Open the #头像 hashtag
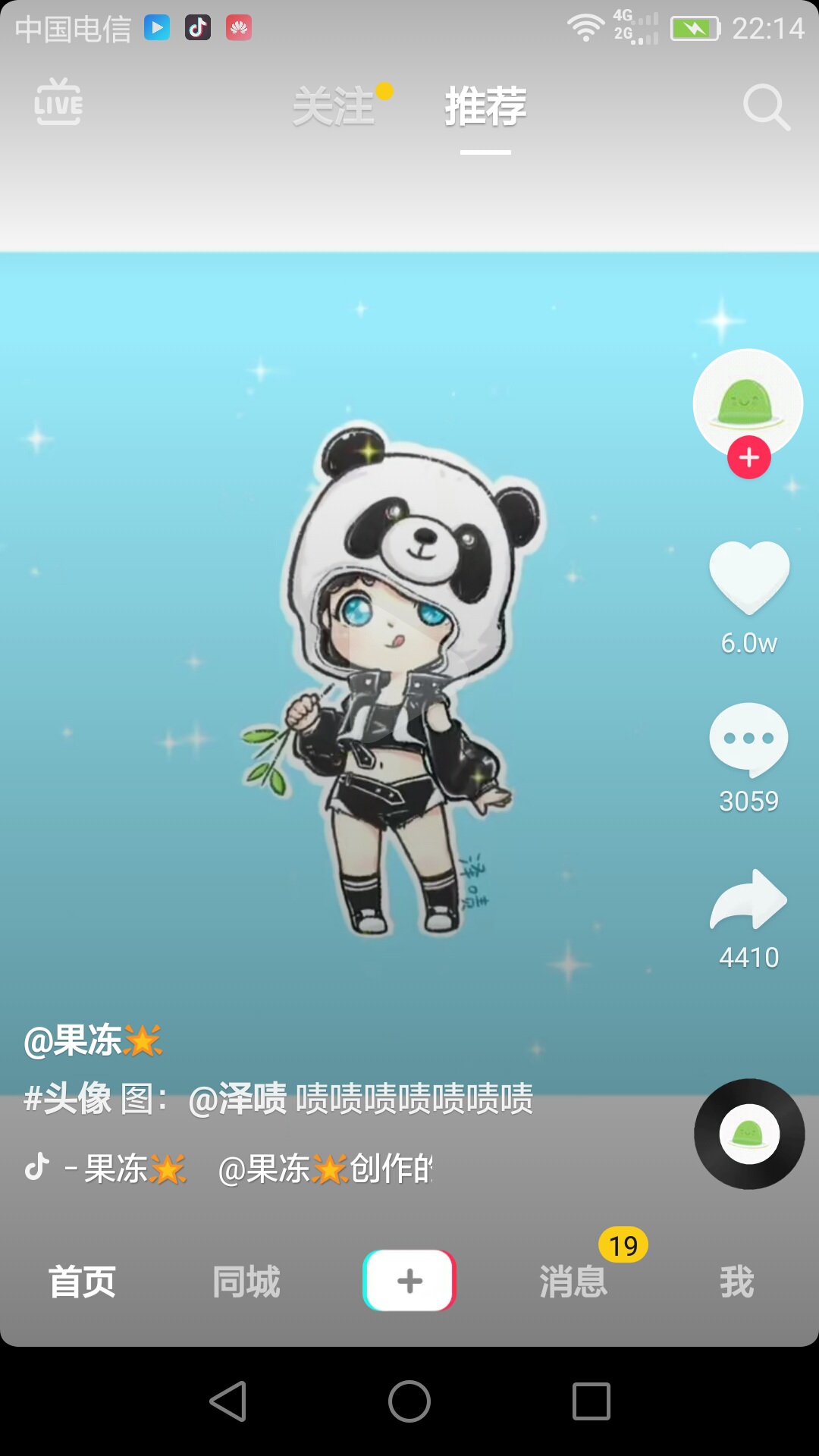Viewport: 819px width, 1456px height. click(68, 1098)
